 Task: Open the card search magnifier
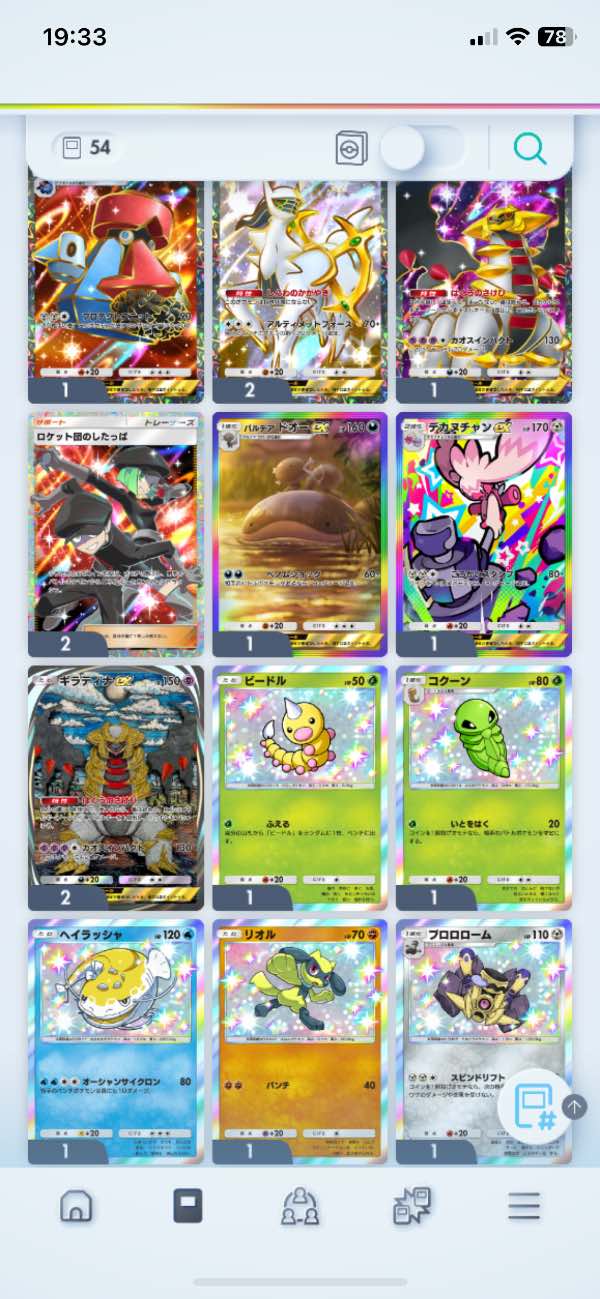click(530, 149)
